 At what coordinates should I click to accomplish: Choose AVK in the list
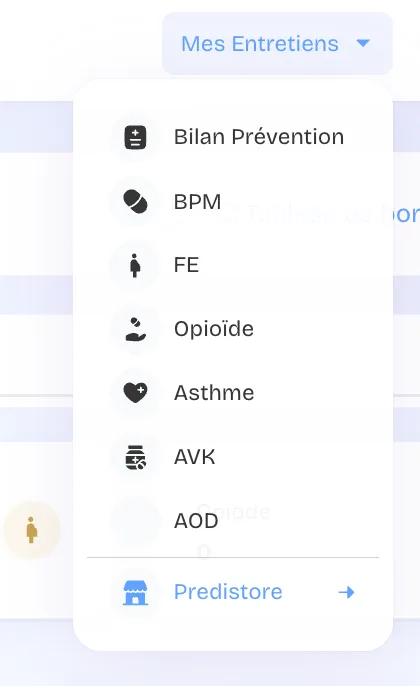(x=233, y=457)
